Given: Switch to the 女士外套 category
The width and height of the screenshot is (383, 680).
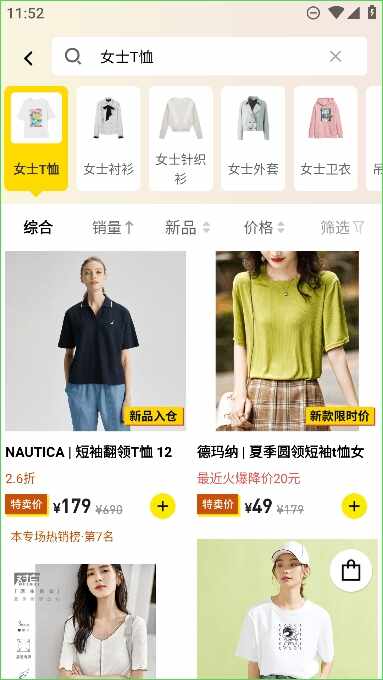Looking at the screenshot, I should (253, 138).
